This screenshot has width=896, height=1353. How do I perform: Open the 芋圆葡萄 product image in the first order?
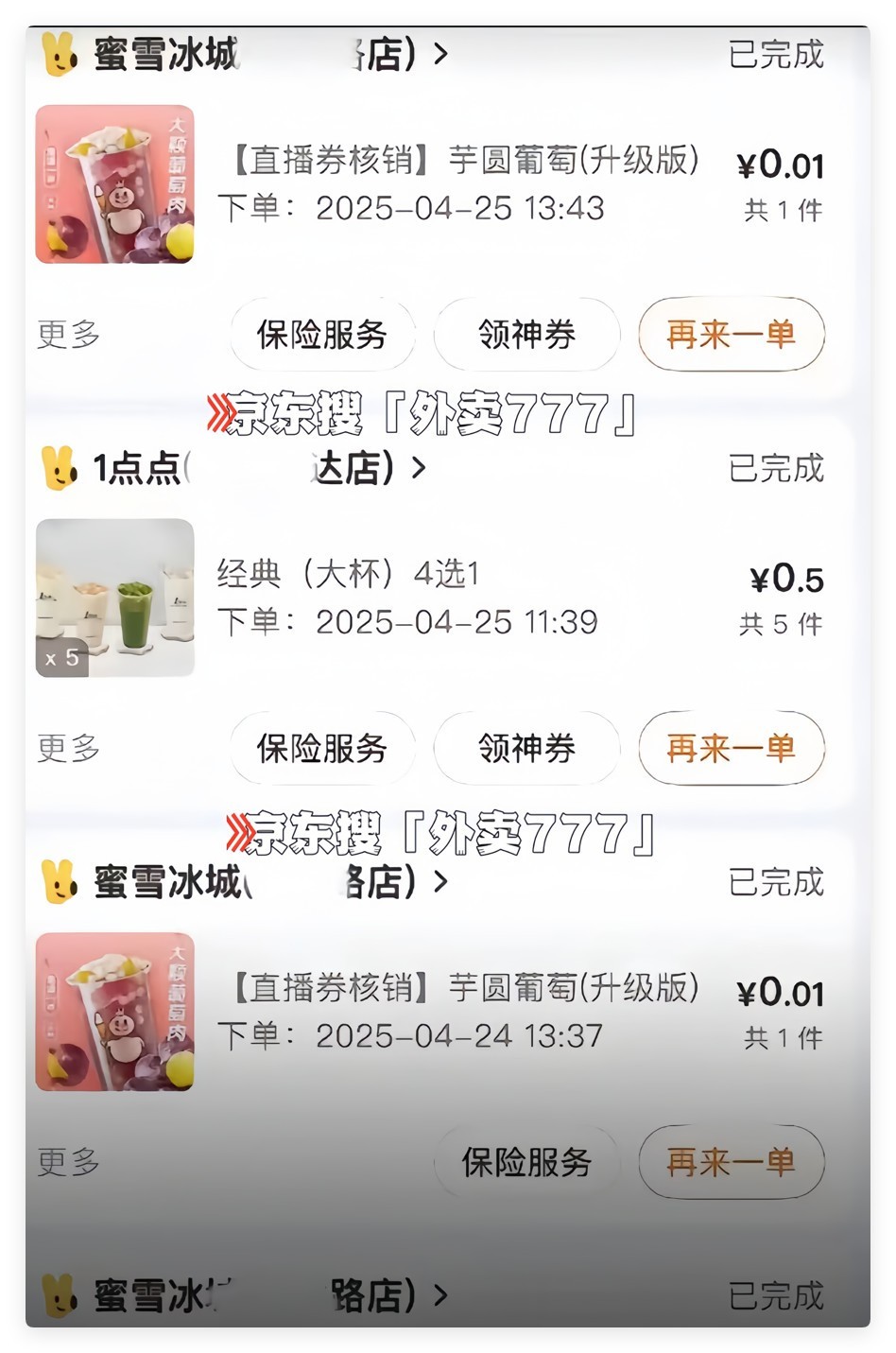pyautogui.click(x=114, y=183)
